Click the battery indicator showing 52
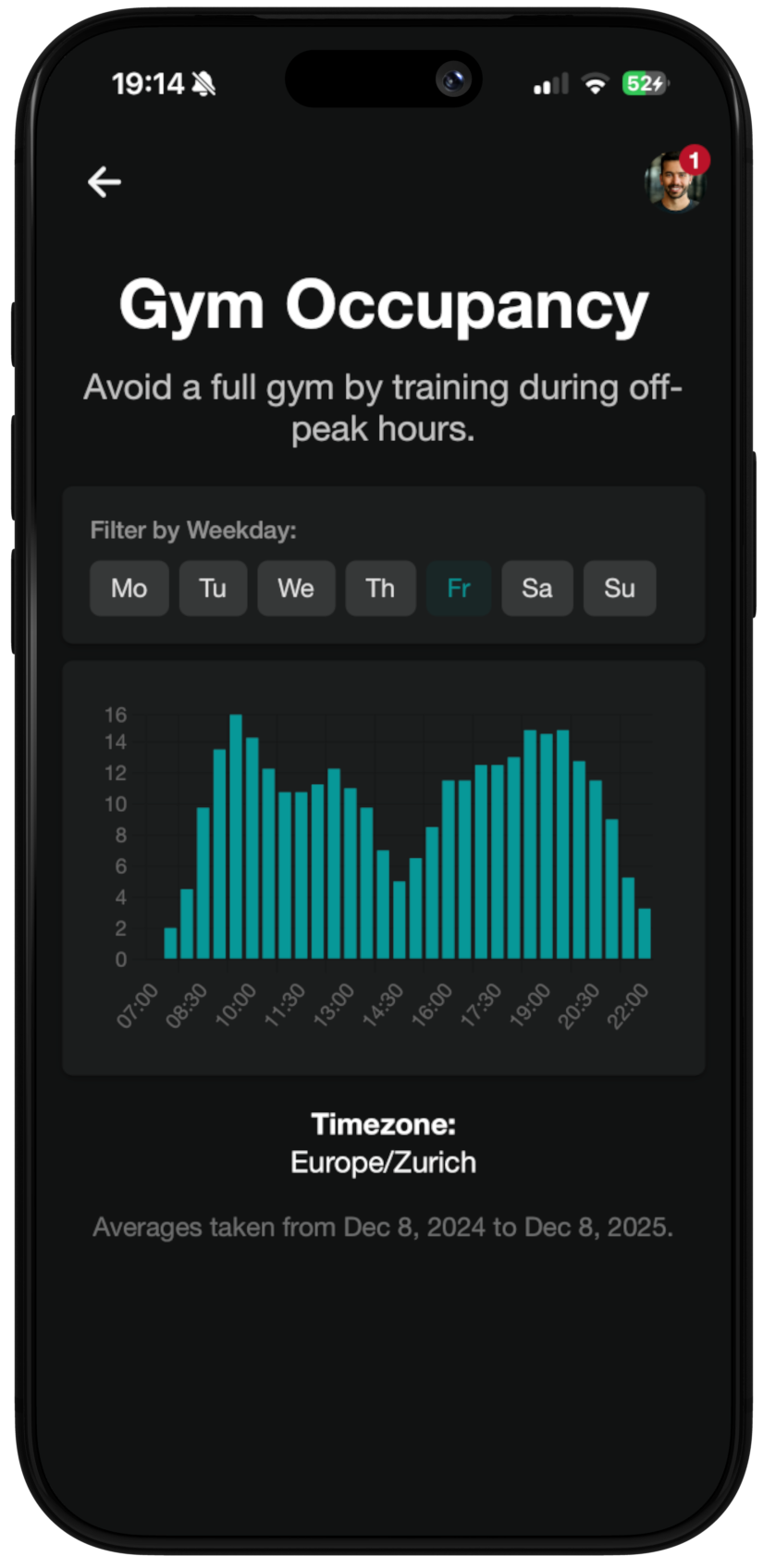Image resolution: width=763 pixels, height=1568 pixels. point(643,82)
